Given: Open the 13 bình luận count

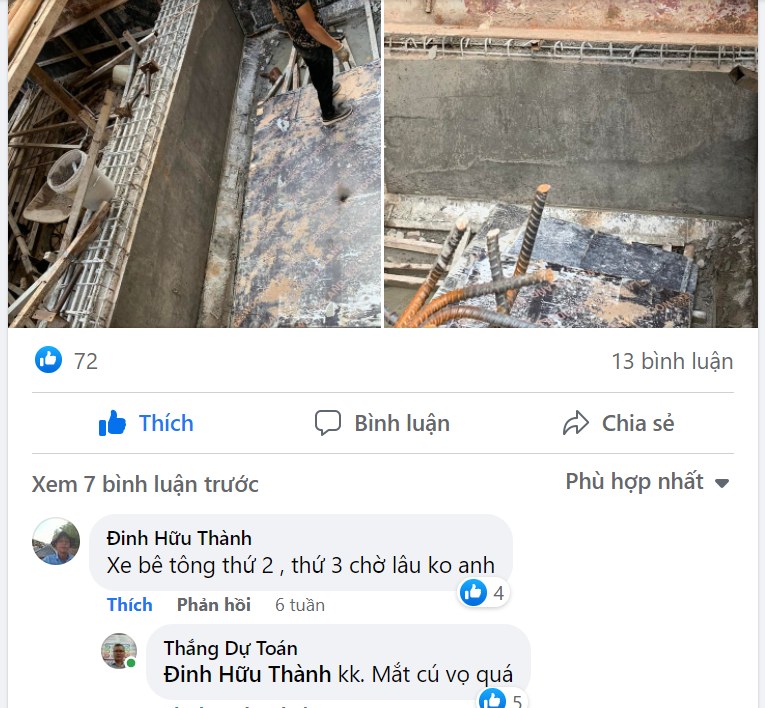Looking at the screenshot, I should [x=672, y=361].
